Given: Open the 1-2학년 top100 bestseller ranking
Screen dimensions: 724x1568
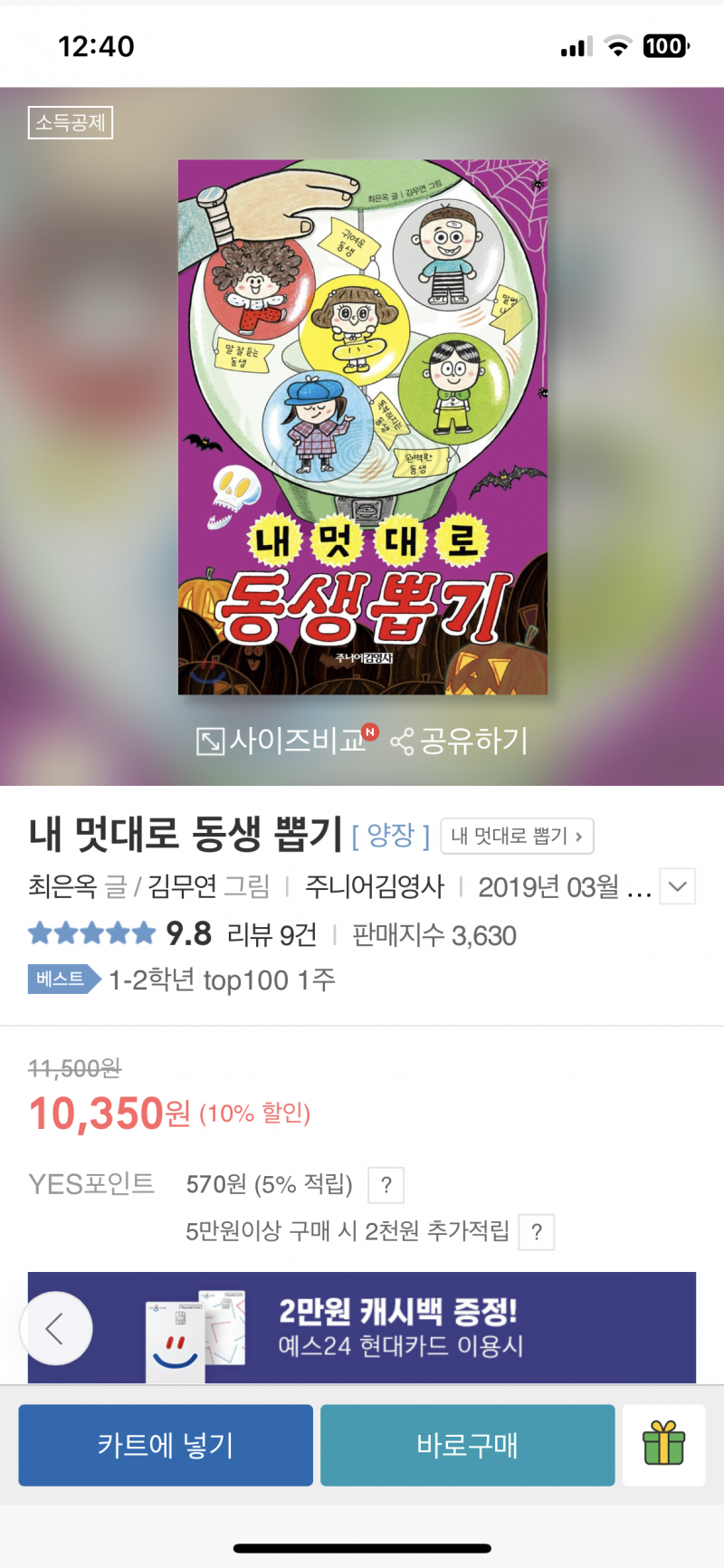Looking at the screenshot, I should (221, 980).
